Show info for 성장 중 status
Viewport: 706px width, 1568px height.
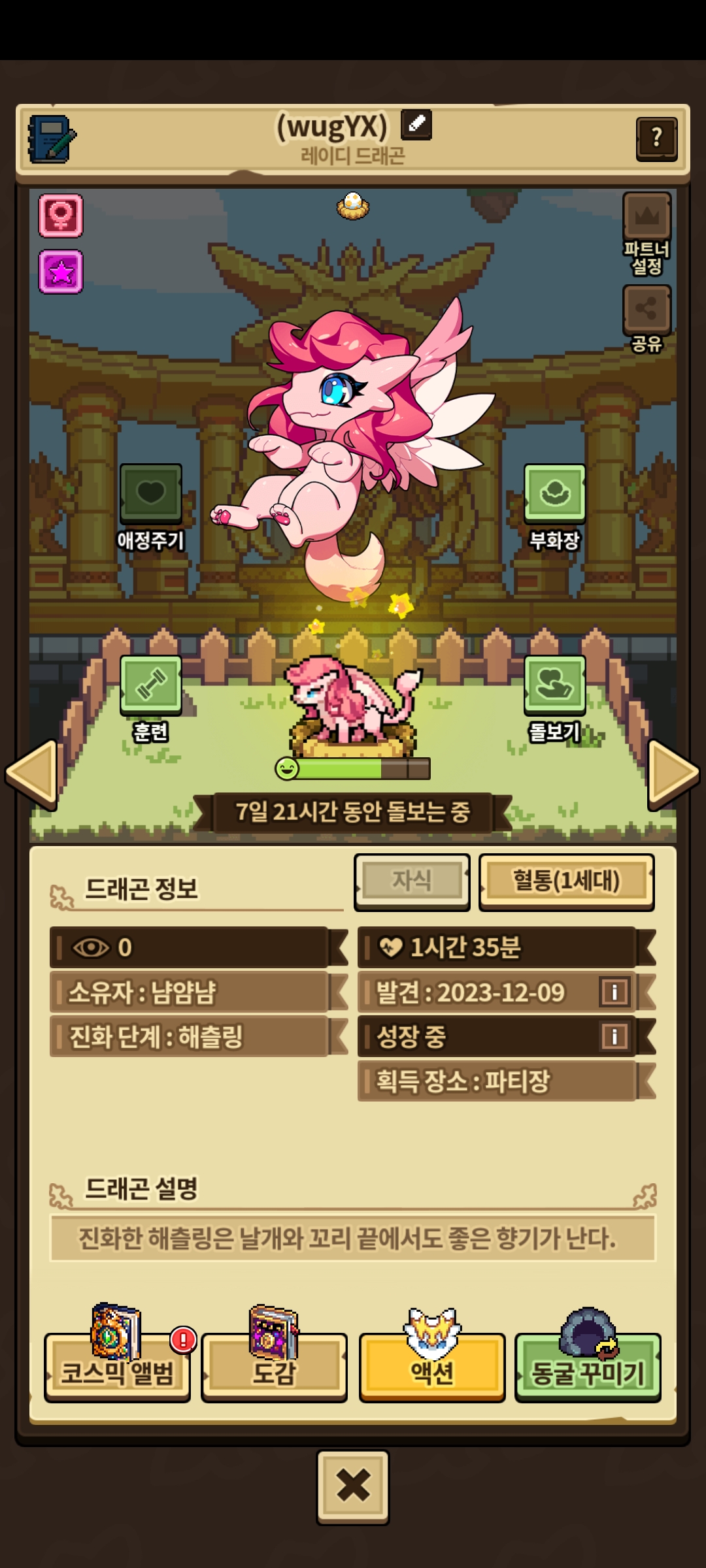point(614,1036)
